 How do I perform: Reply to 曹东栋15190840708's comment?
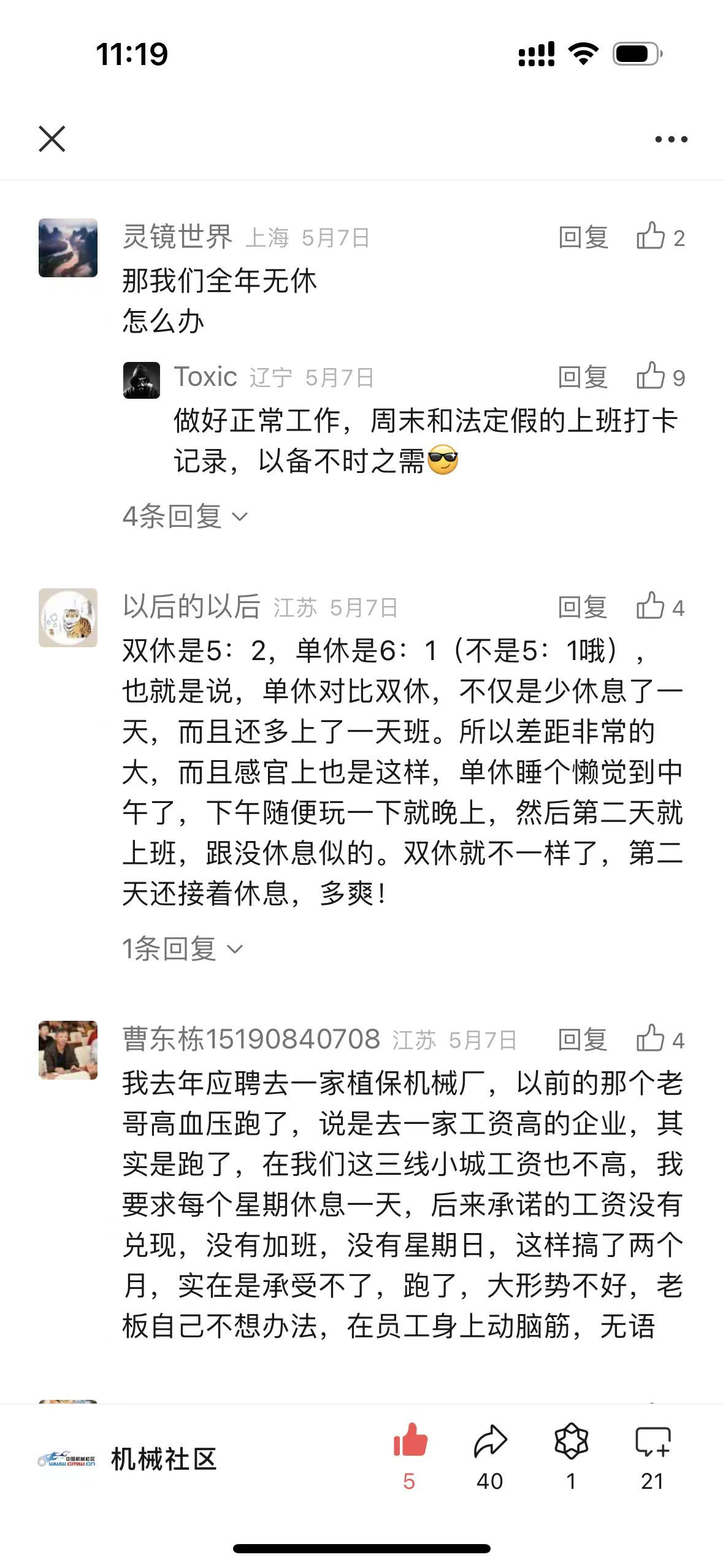point(583,1040)
